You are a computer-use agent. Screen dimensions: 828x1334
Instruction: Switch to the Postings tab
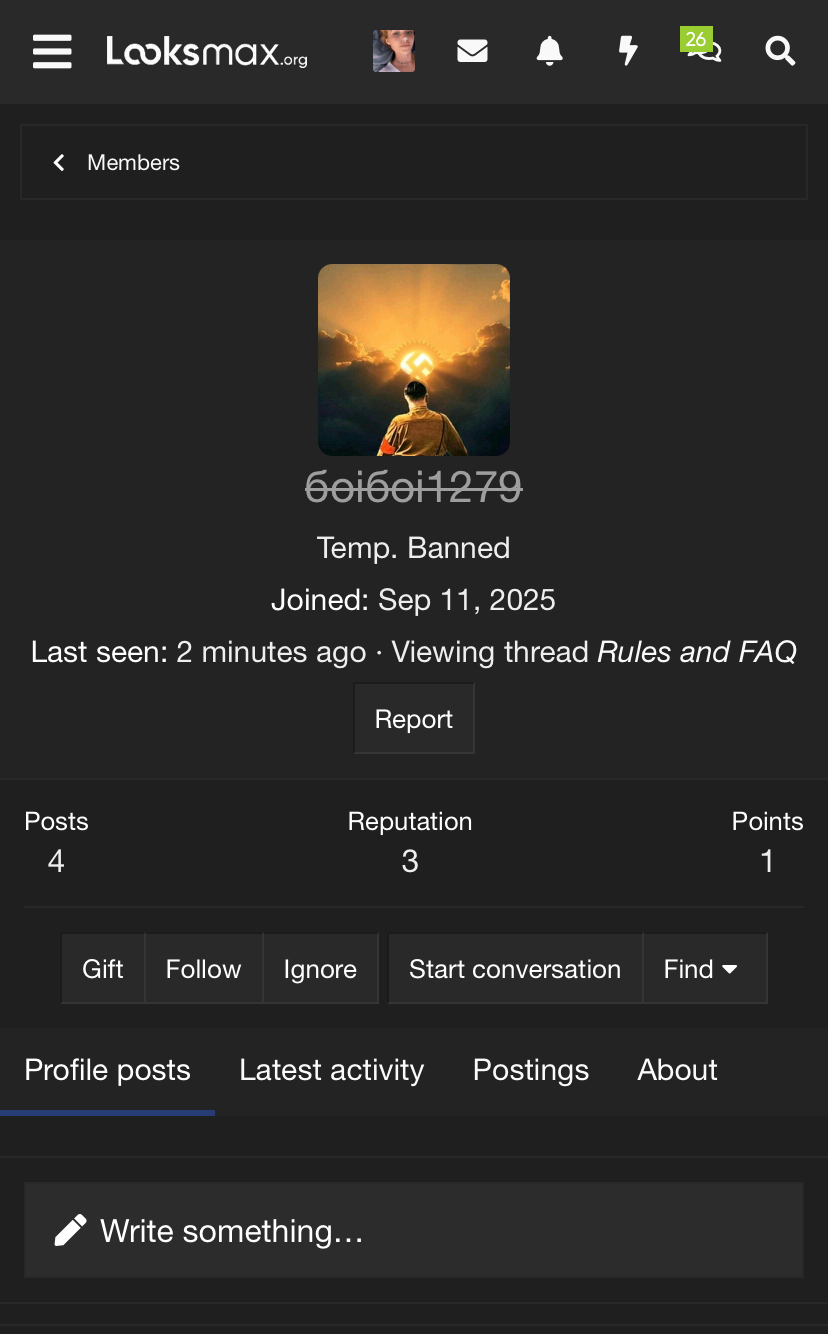point(530,1070)
